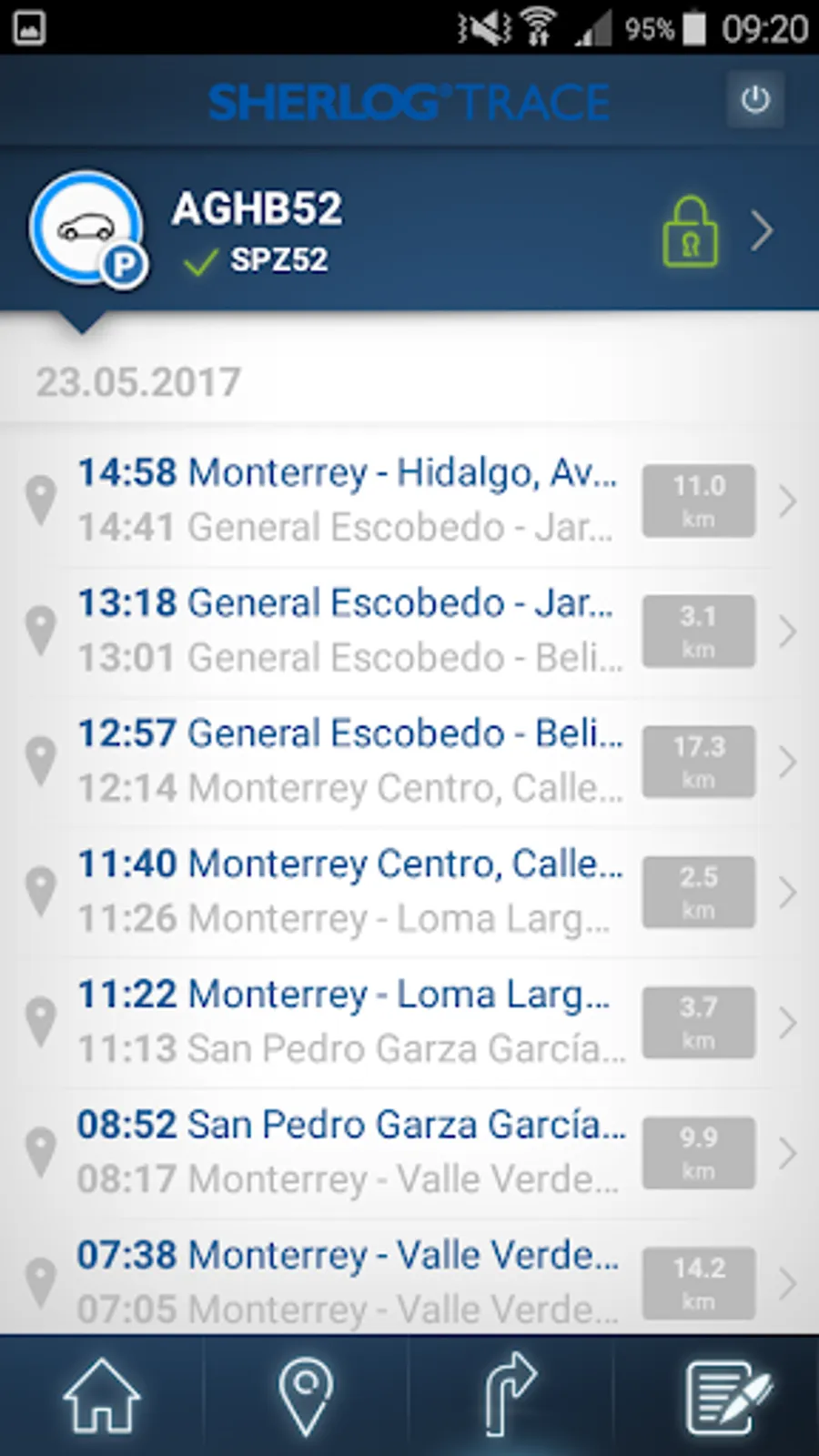
Task: Open vehicle AGHB52 details chevron
Action: pos(763,232)
